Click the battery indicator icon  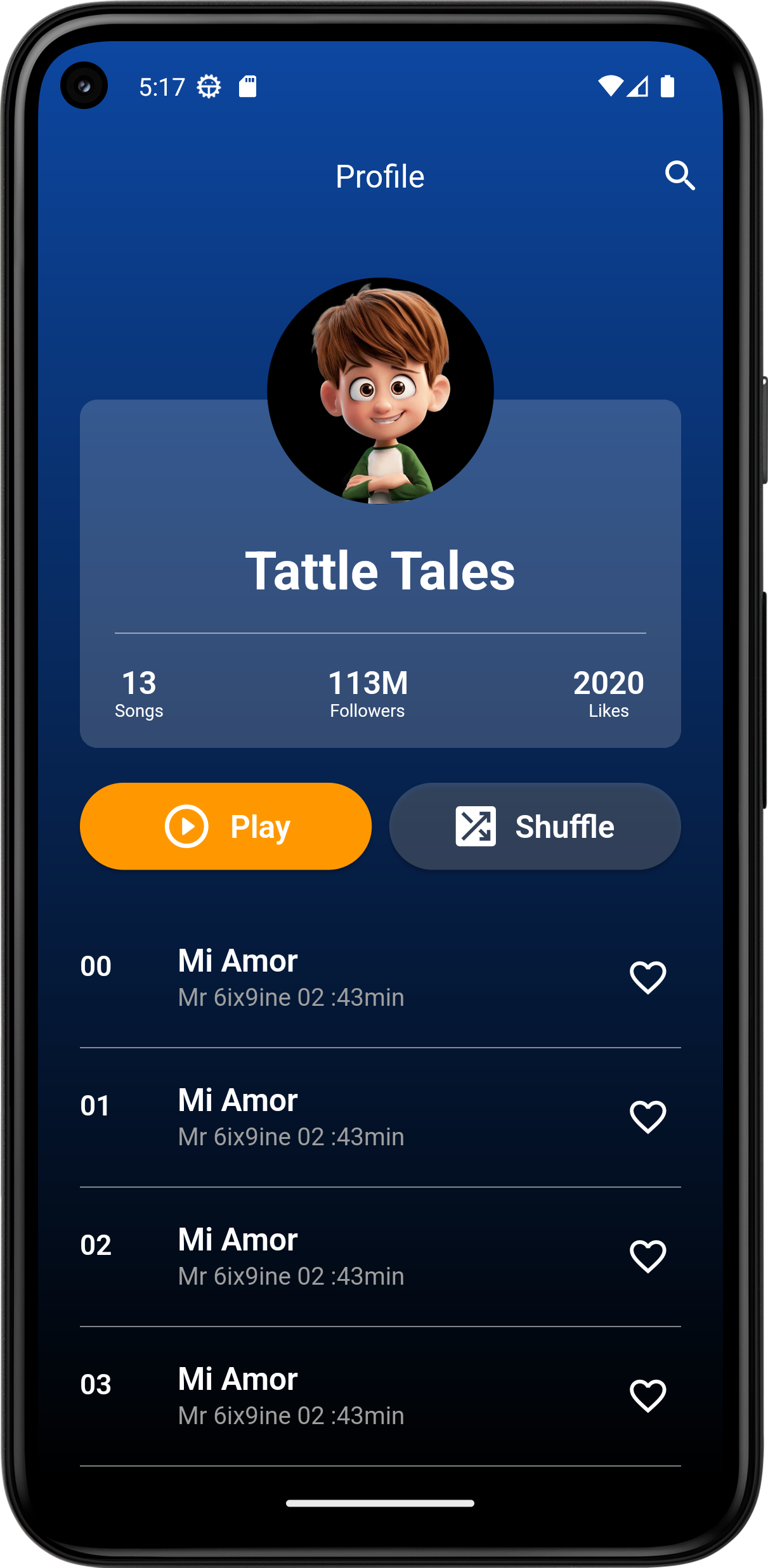tap(667, 86)
